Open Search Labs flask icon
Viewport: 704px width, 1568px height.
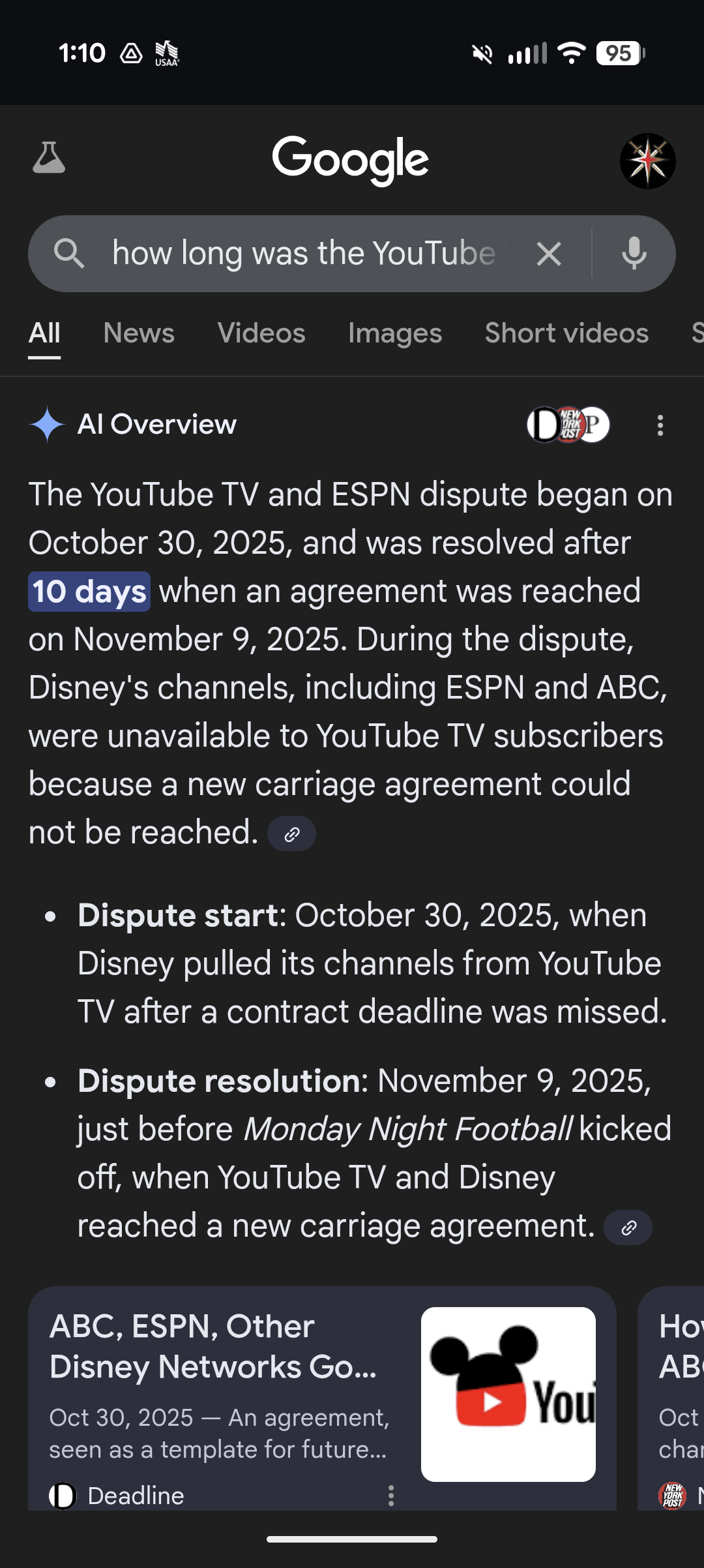click(49, 158)
